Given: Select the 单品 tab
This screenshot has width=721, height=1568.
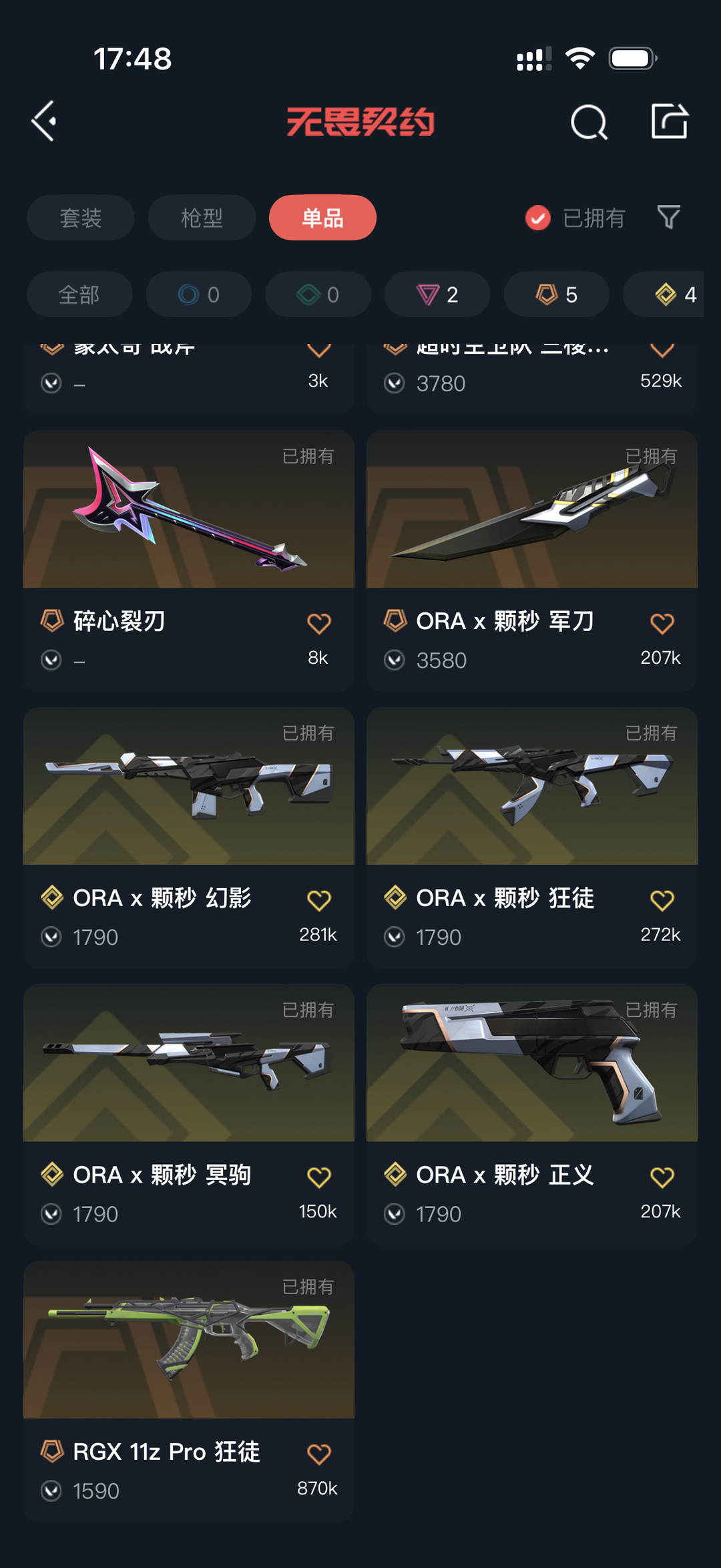Looking at the screenshot, I should (x=322, y=218).
